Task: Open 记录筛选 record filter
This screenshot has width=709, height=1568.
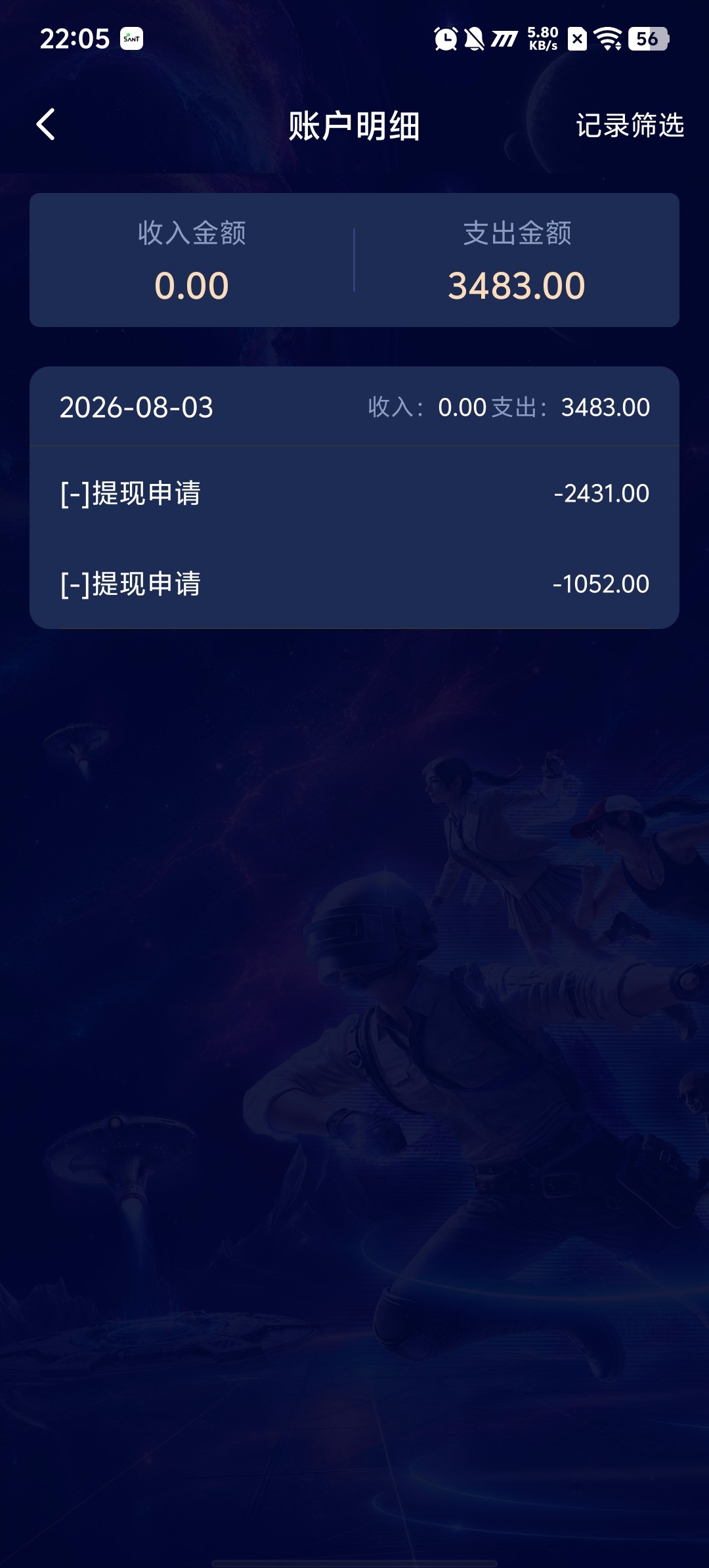Action: pyautogui.click(x=630, y=125)
